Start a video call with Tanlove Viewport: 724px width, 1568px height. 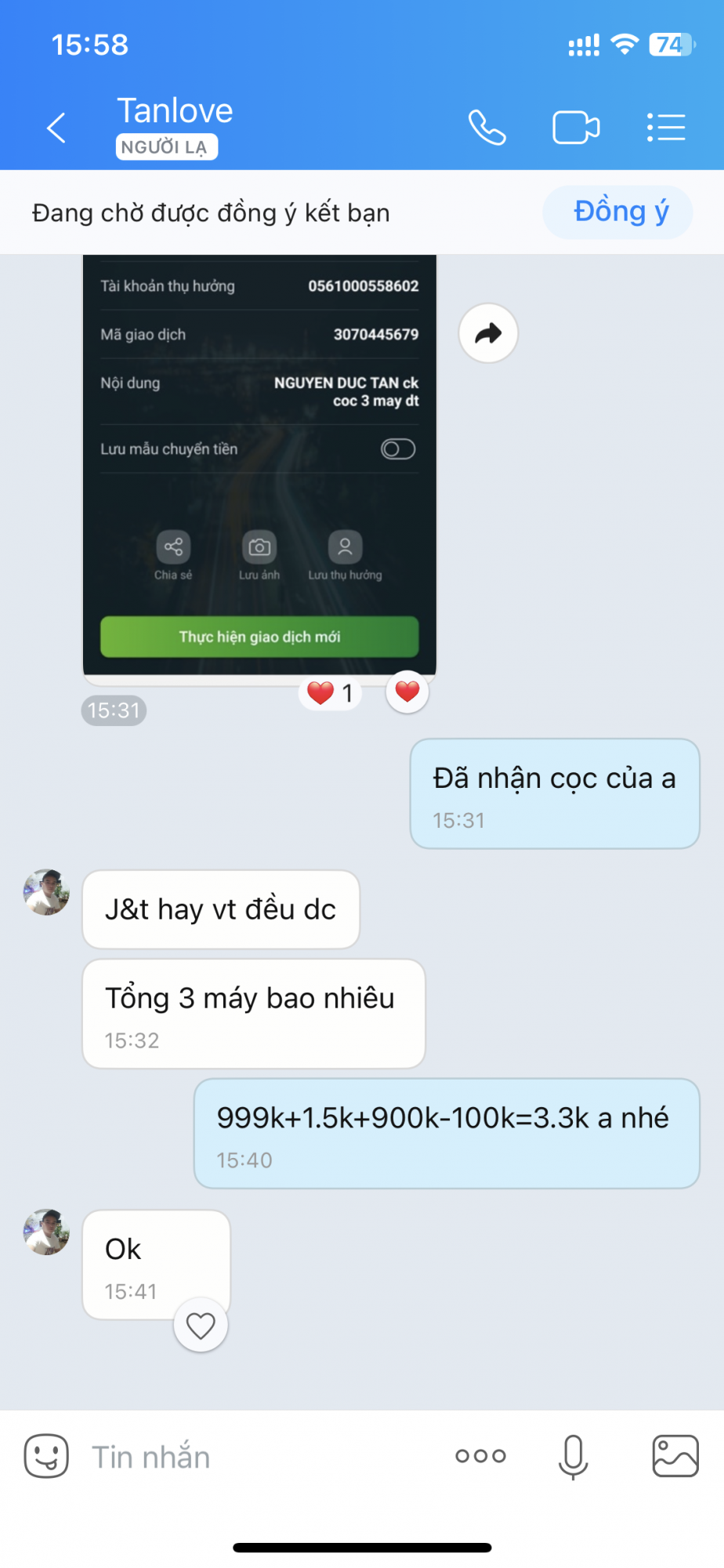[x=576, y=128]
